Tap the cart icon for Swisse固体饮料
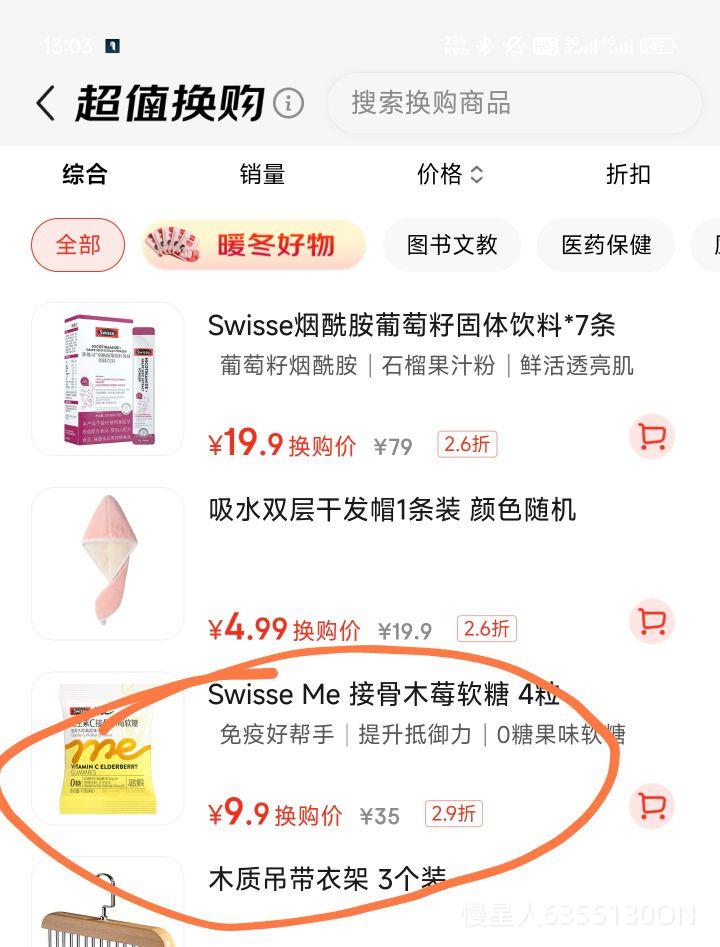The width and height of the screenshot is (720, 947). pyautogui.click(x=652, y=437)
